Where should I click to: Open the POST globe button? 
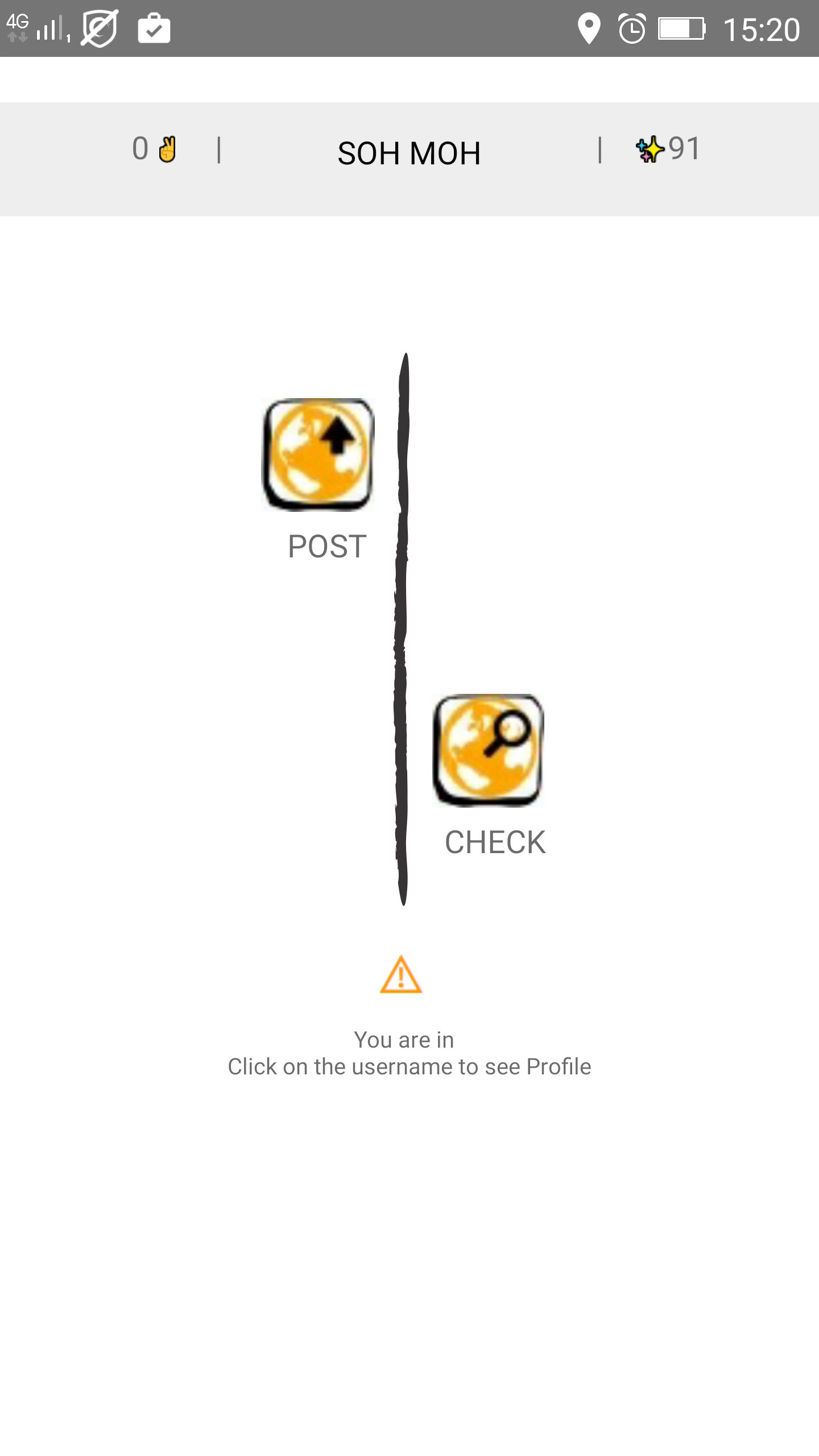point(318,454)
